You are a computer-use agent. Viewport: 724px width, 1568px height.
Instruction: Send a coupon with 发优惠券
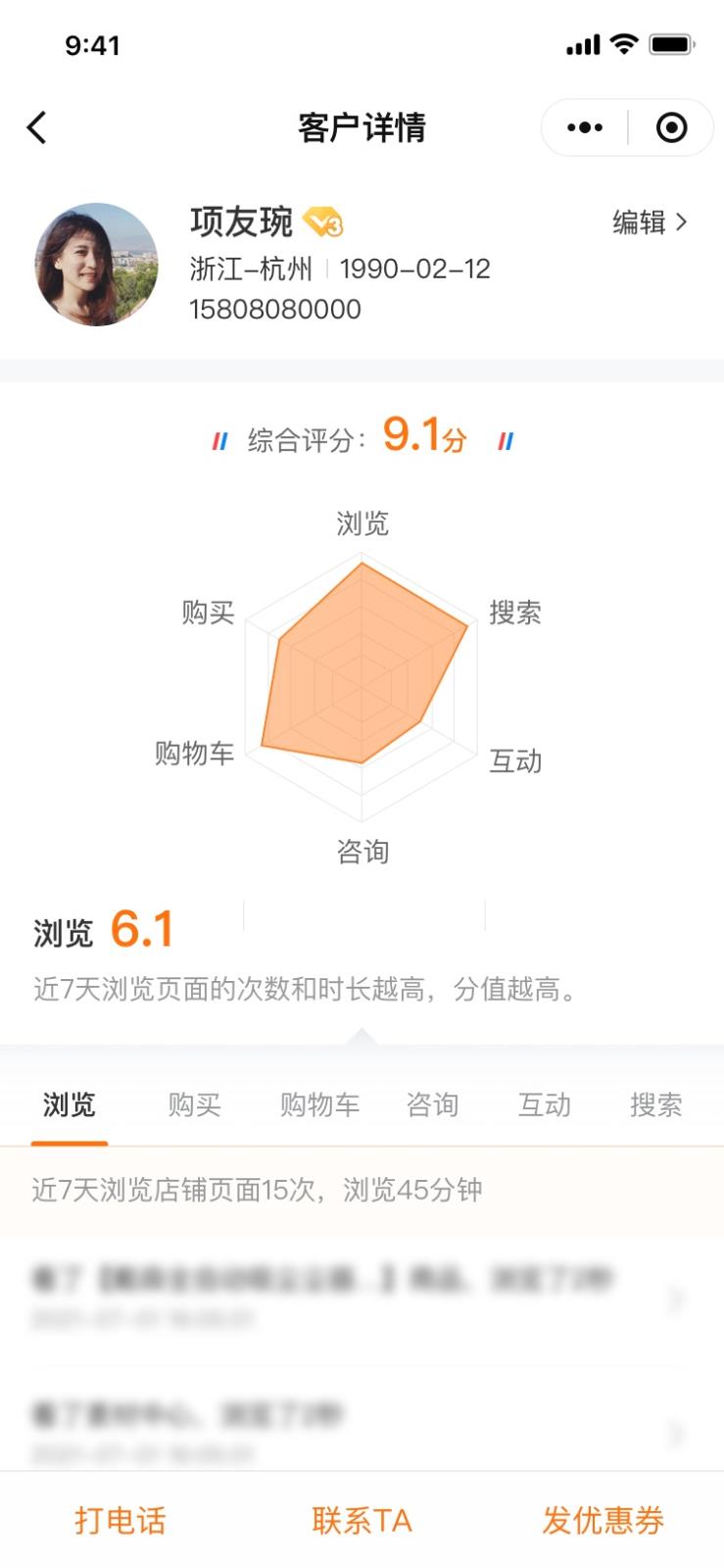point(603,1520)
